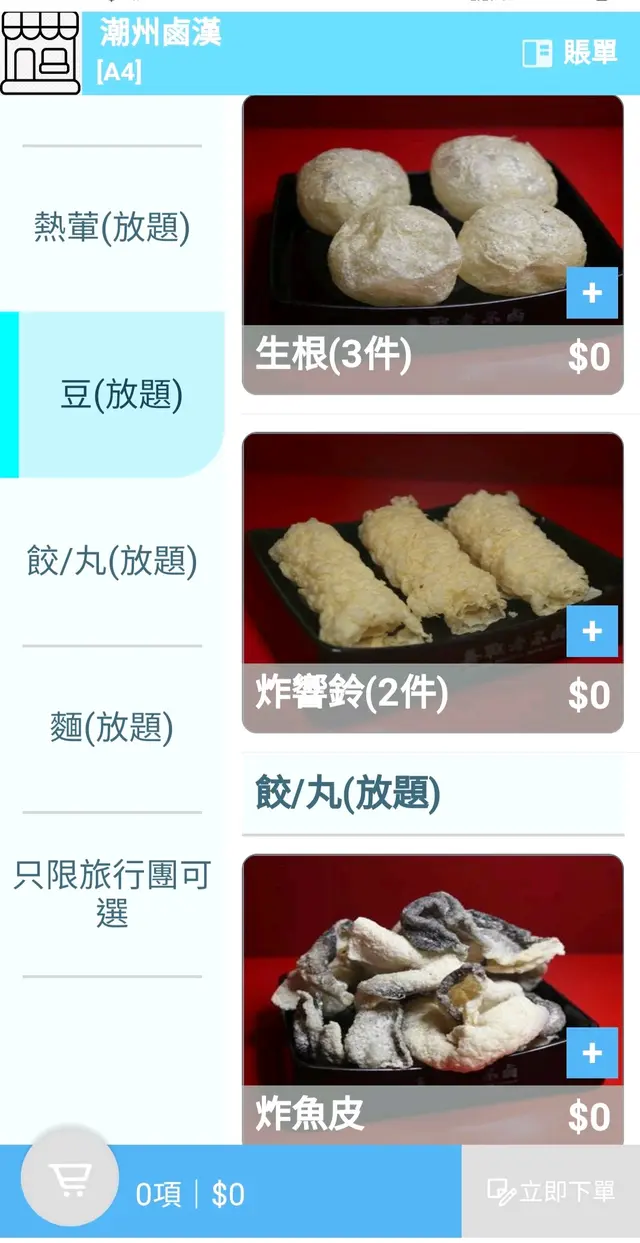Add 炸魚皮 to the order
Viewport: 640px width, 1243px height.
point(592,1053)
